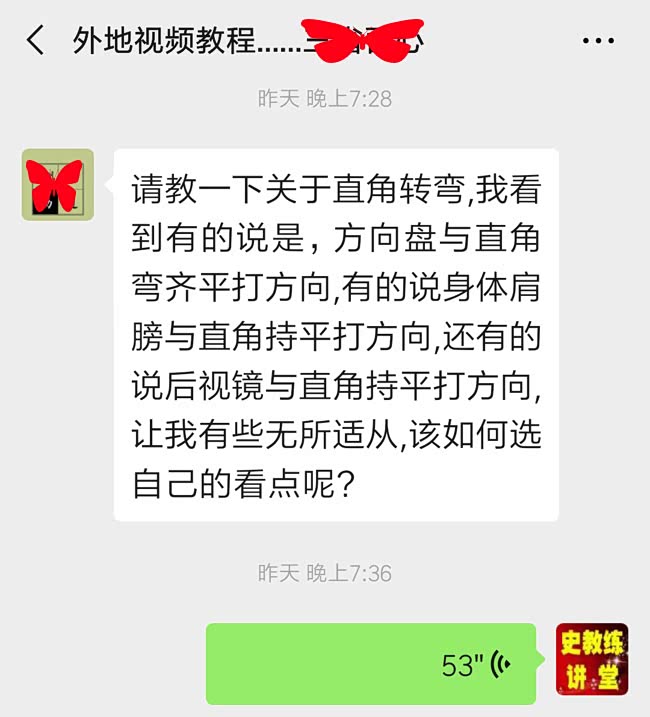Image resolution: width=650 pixels, height=717 pixels.
Task: Open the butterfly avatar sender's profile
Action: point(58,185)
